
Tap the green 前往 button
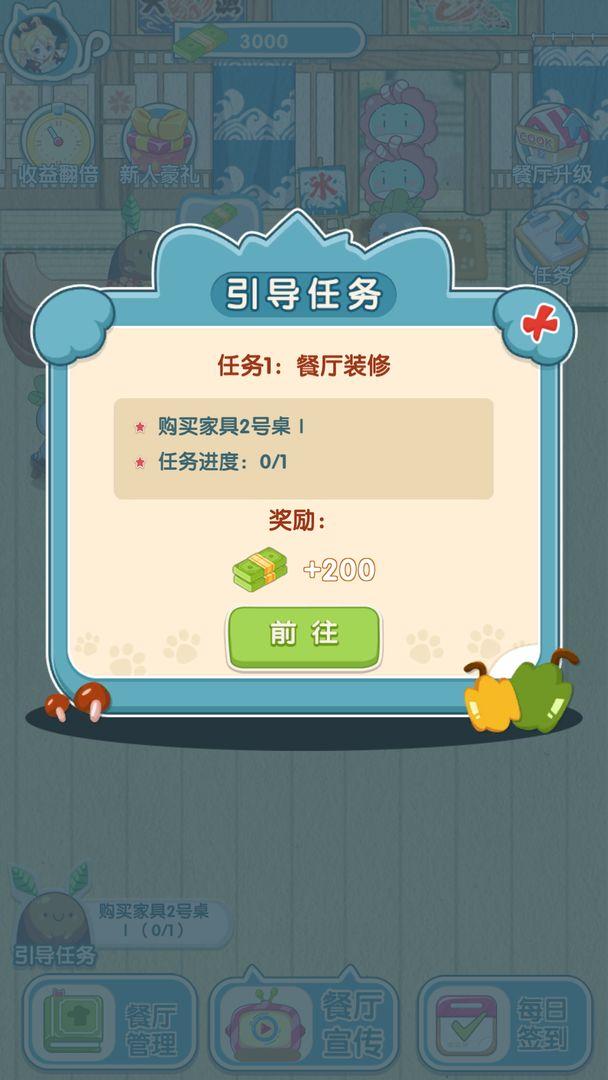(304, 636)
